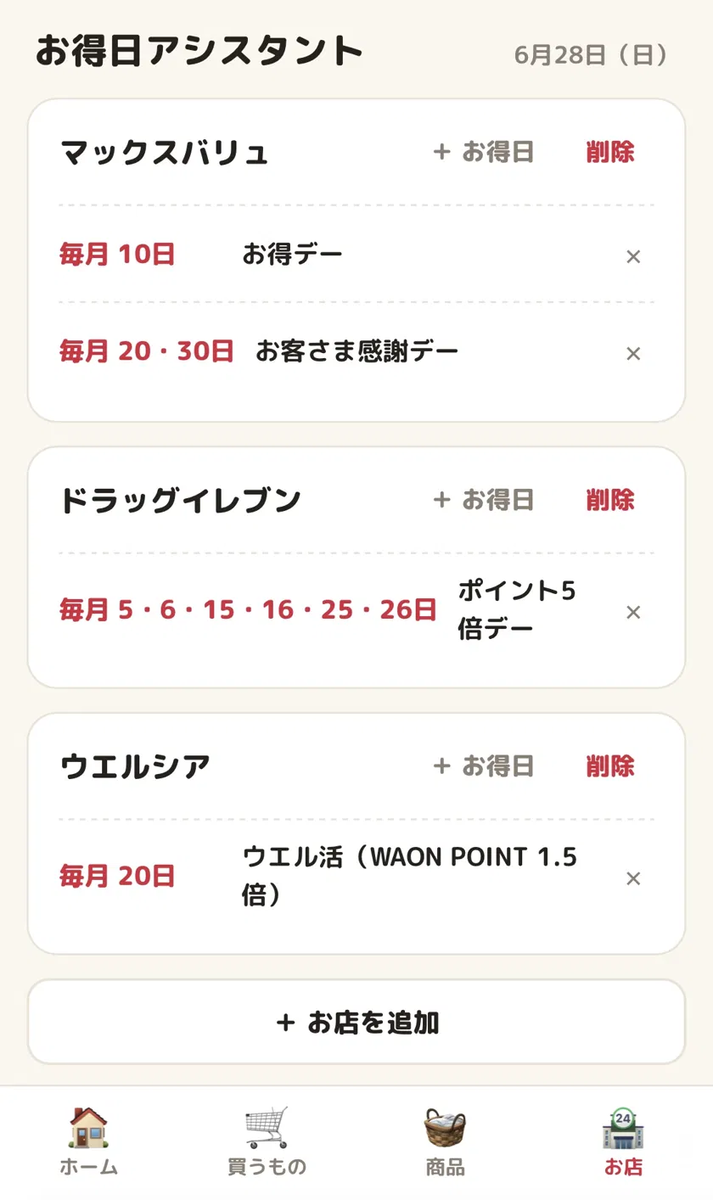Viewport: 713px width, 1200px height.
Task: Switch to the ホーム tab
Action: tap(89, 1141)
